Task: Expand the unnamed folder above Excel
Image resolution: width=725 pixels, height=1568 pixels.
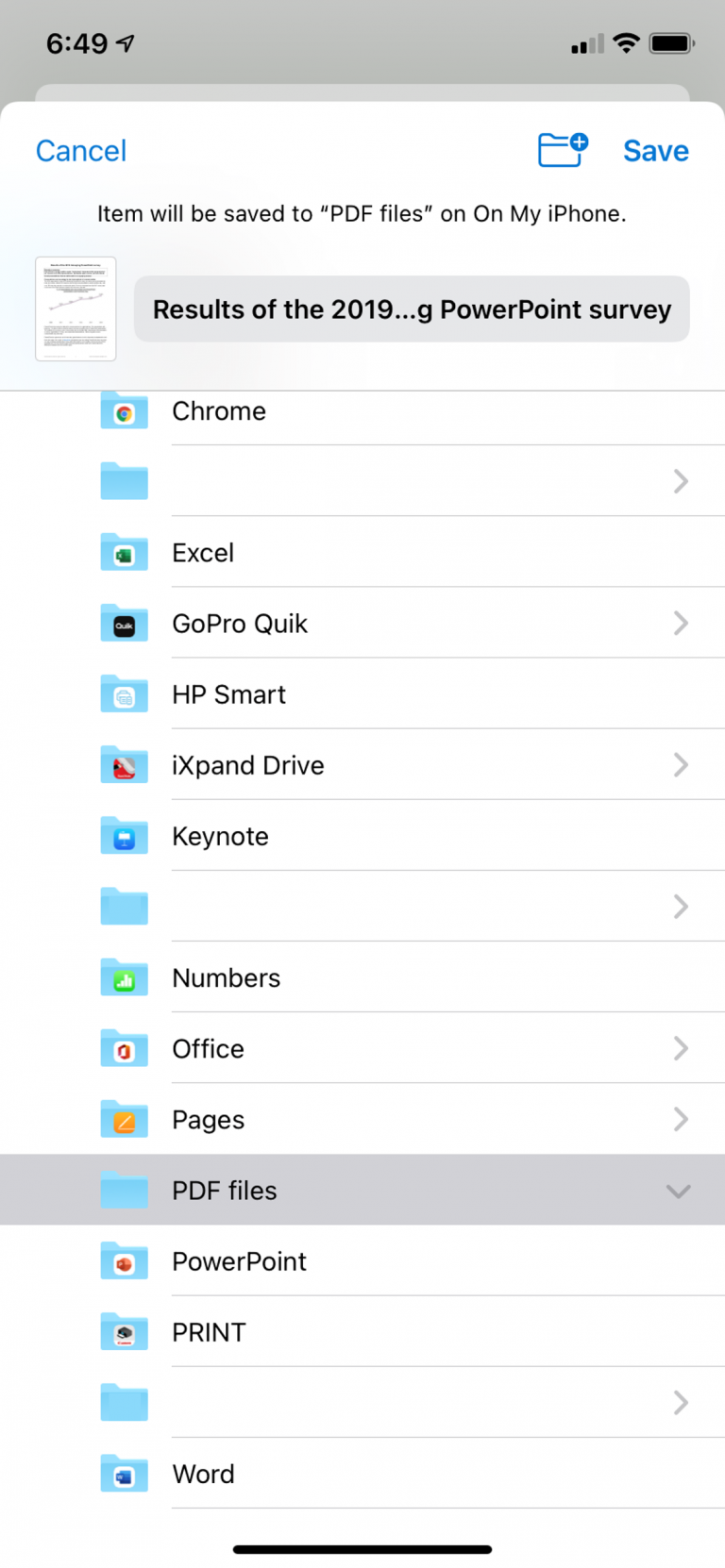Action: pos(680,481)
